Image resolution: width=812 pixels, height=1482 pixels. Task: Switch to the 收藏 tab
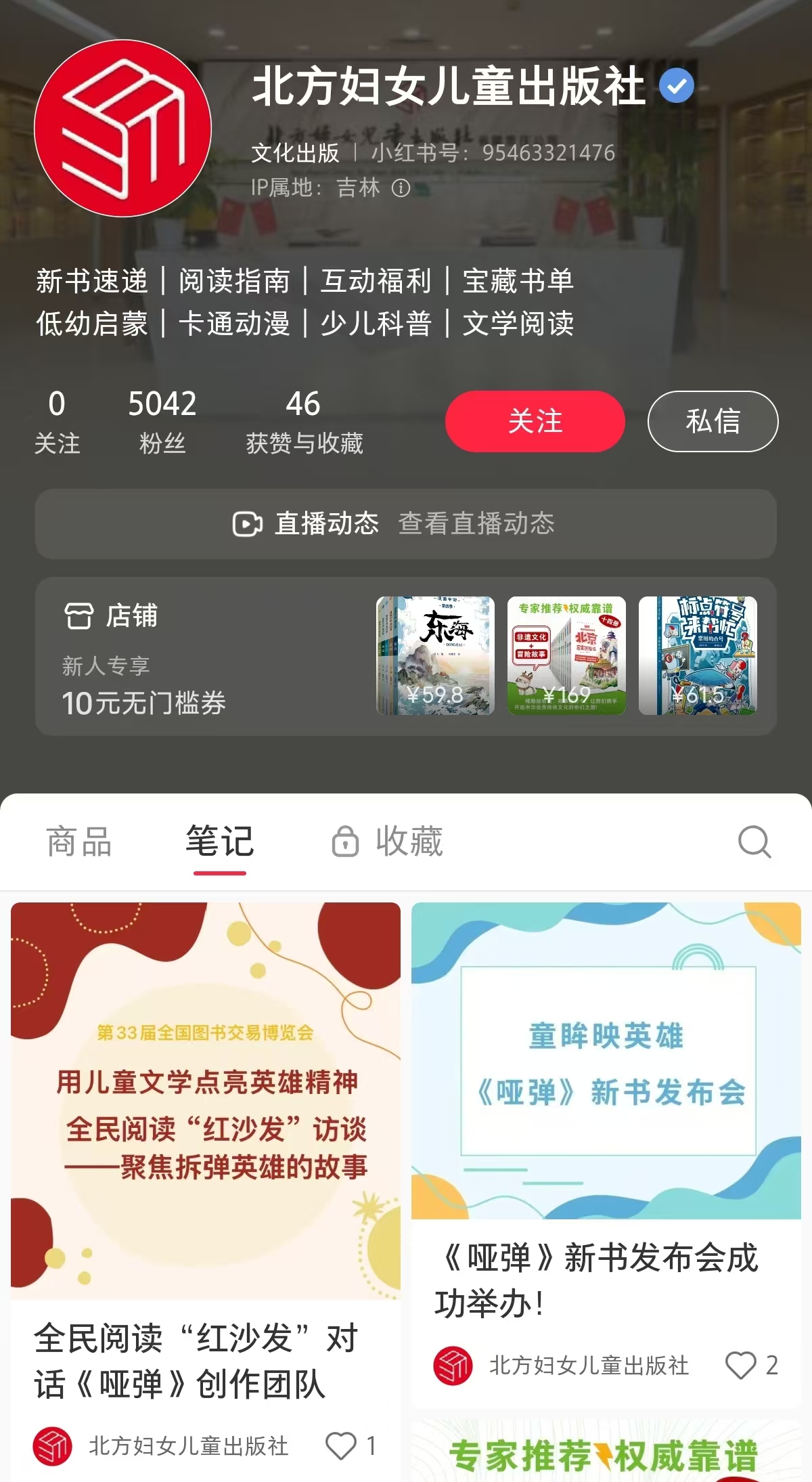(388, 842)
